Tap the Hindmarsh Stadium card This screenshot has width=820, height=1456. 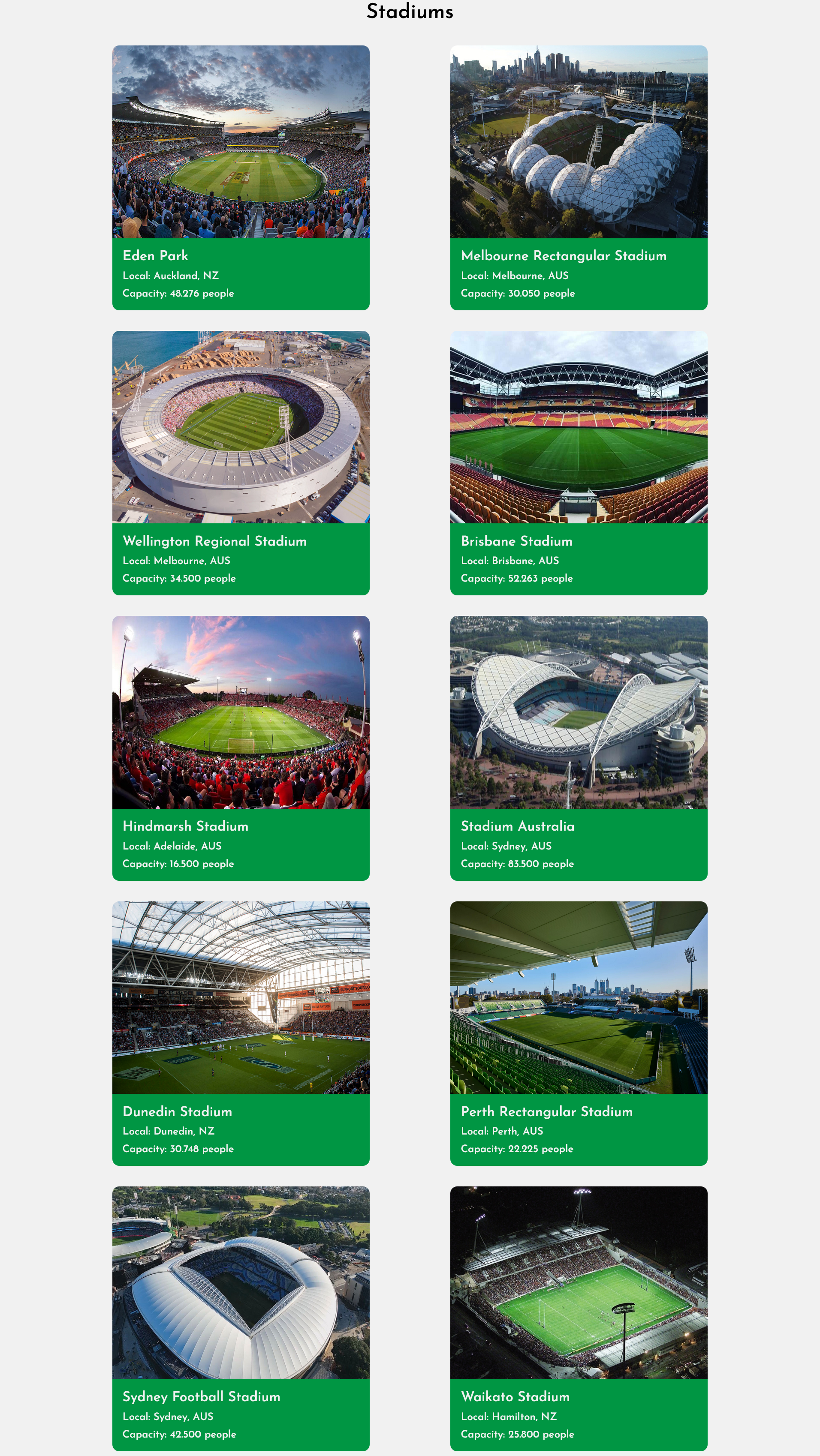coord(240,747)
